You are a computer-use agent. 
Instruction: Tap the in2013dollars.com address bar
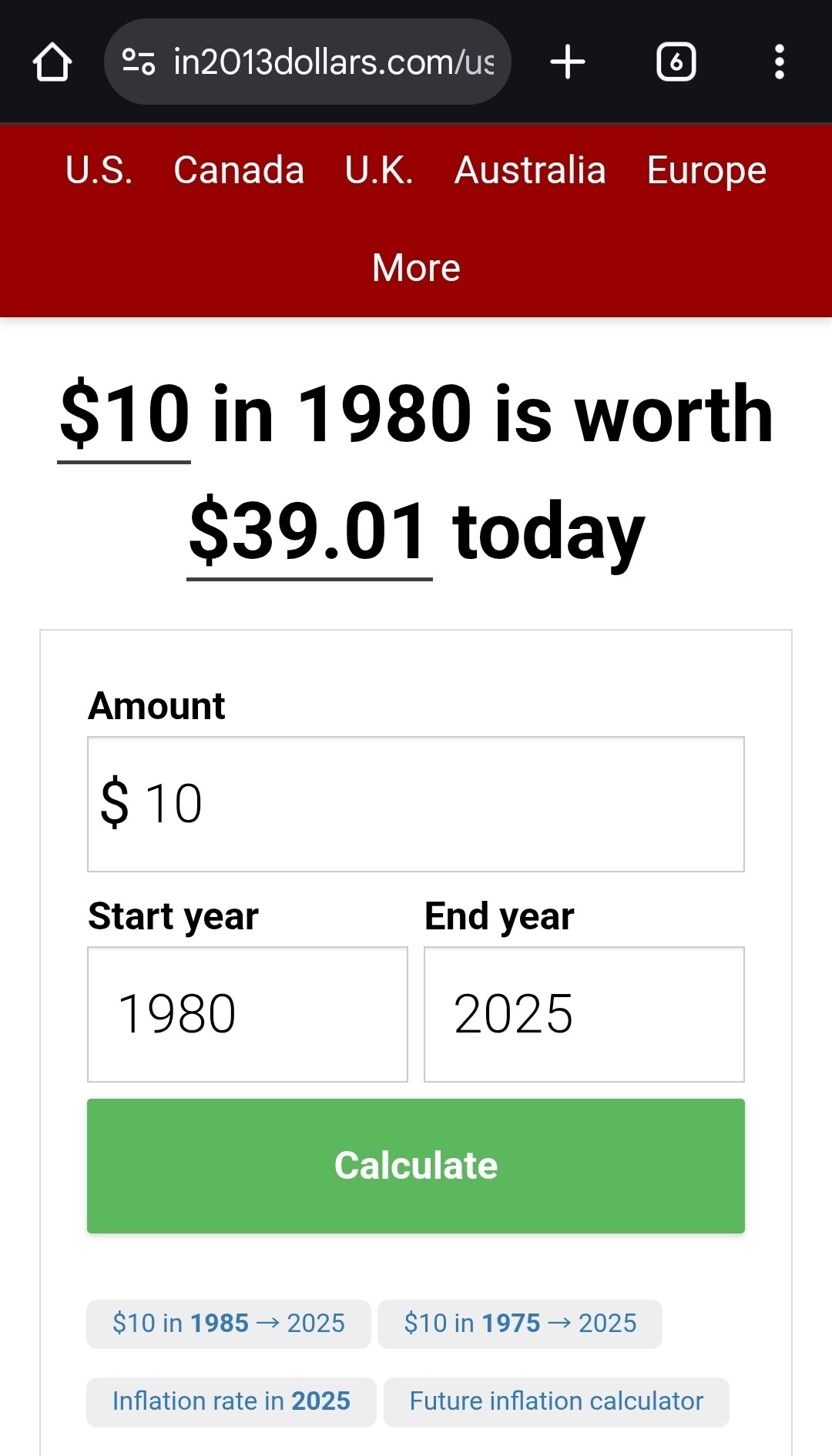tap(308, 62)
